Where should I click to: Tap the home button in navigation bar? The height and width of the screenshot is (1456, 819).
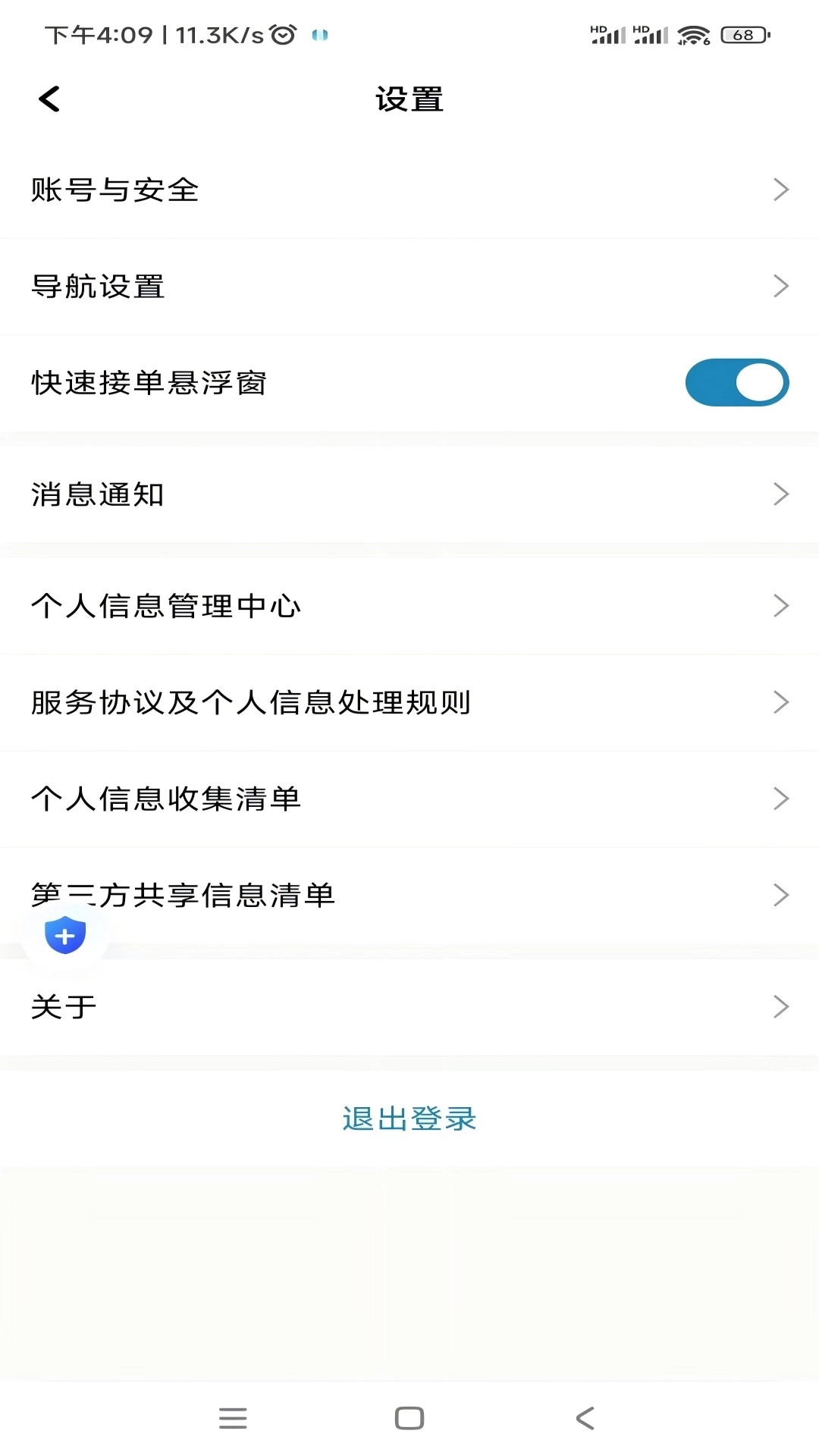pos(408,1417)
